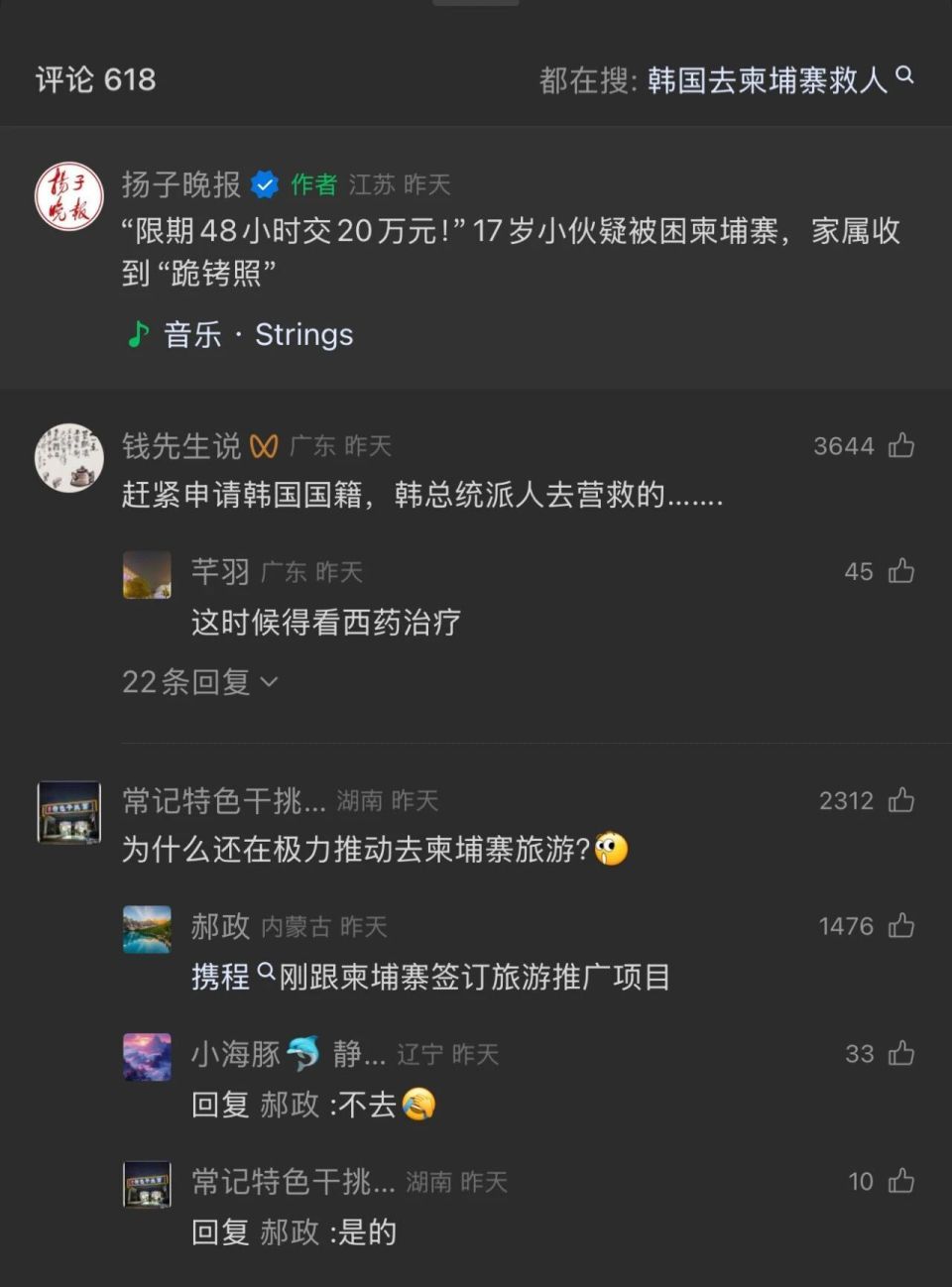Select the 评论 618 comments header

click(x=92, y=77)
